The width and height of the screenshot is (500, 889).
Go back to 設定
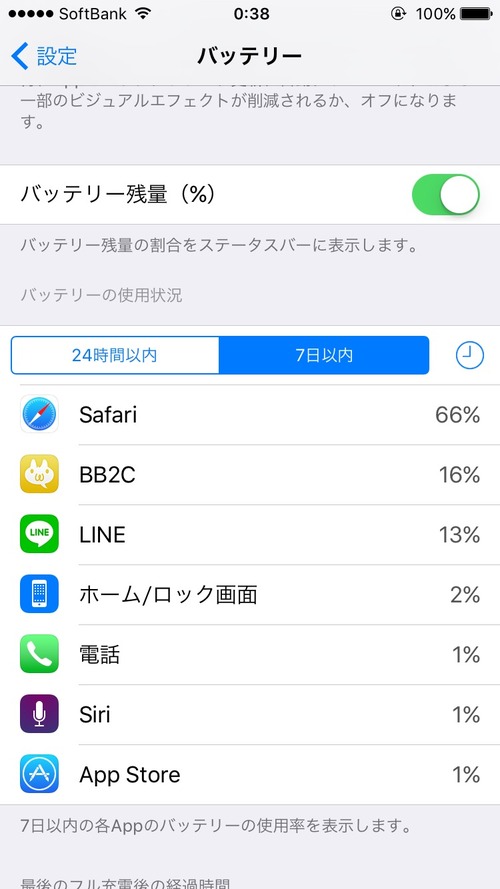tap(44, 56)
